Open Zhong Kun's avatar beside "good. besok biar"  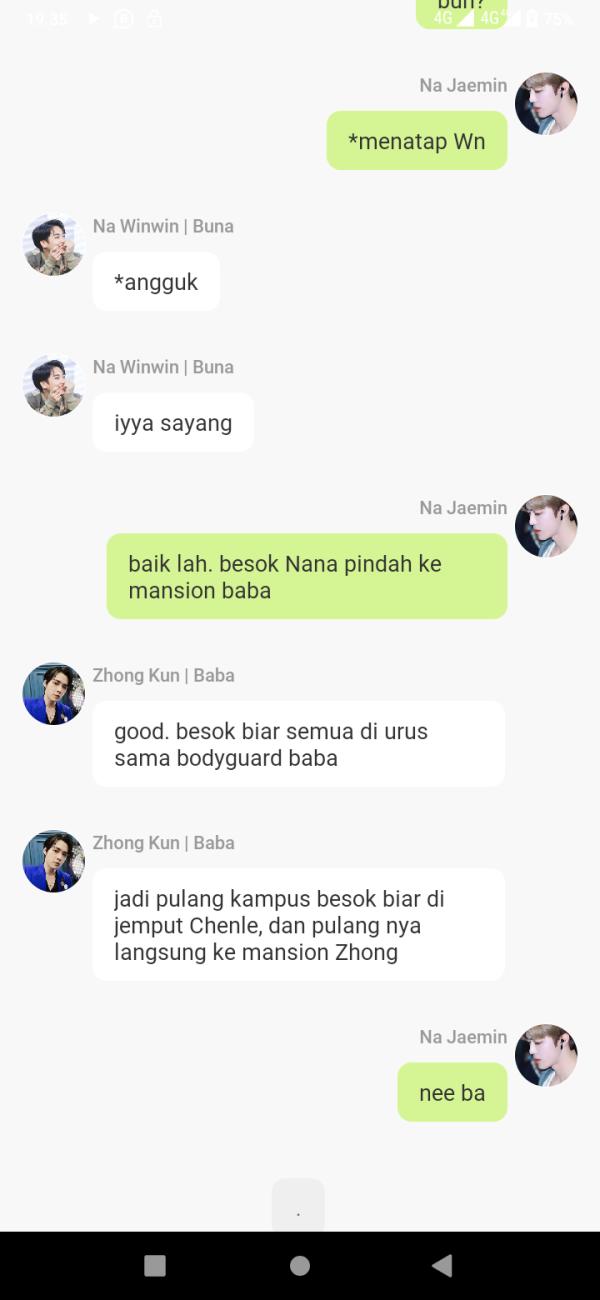coord(54,693)
